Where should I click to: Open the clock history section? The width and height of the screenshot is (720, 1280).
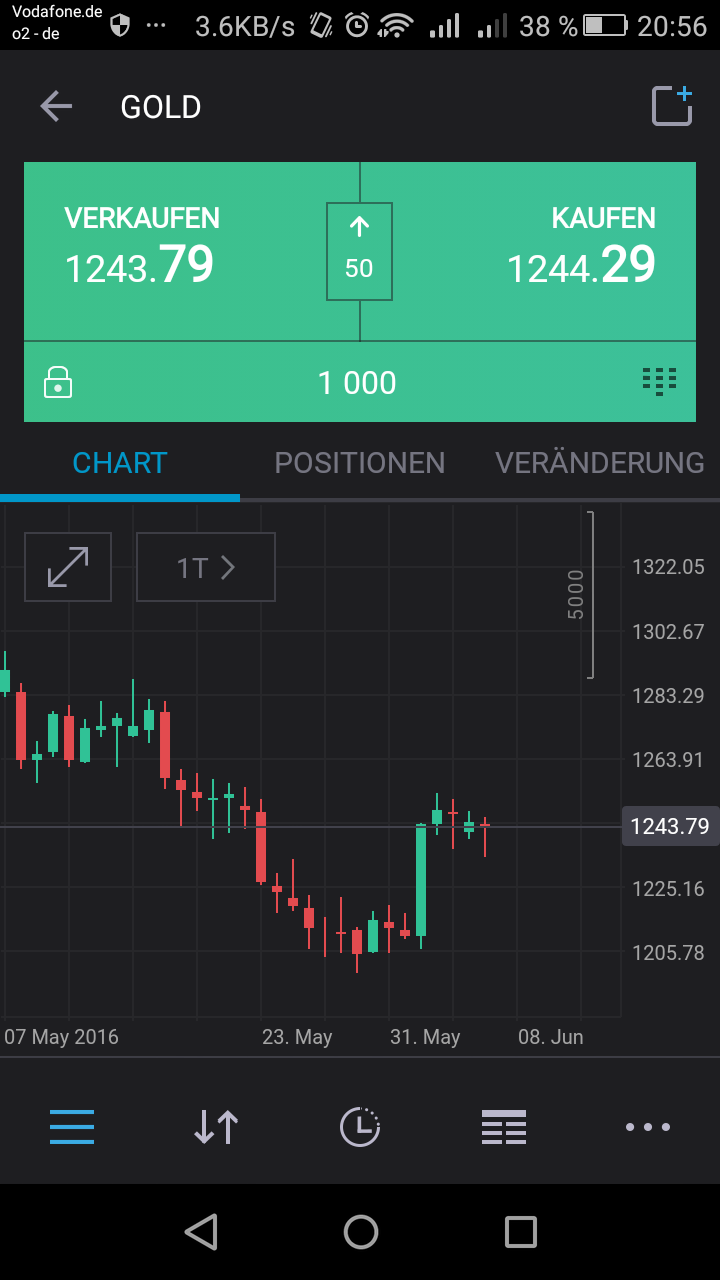(360, 1127)
